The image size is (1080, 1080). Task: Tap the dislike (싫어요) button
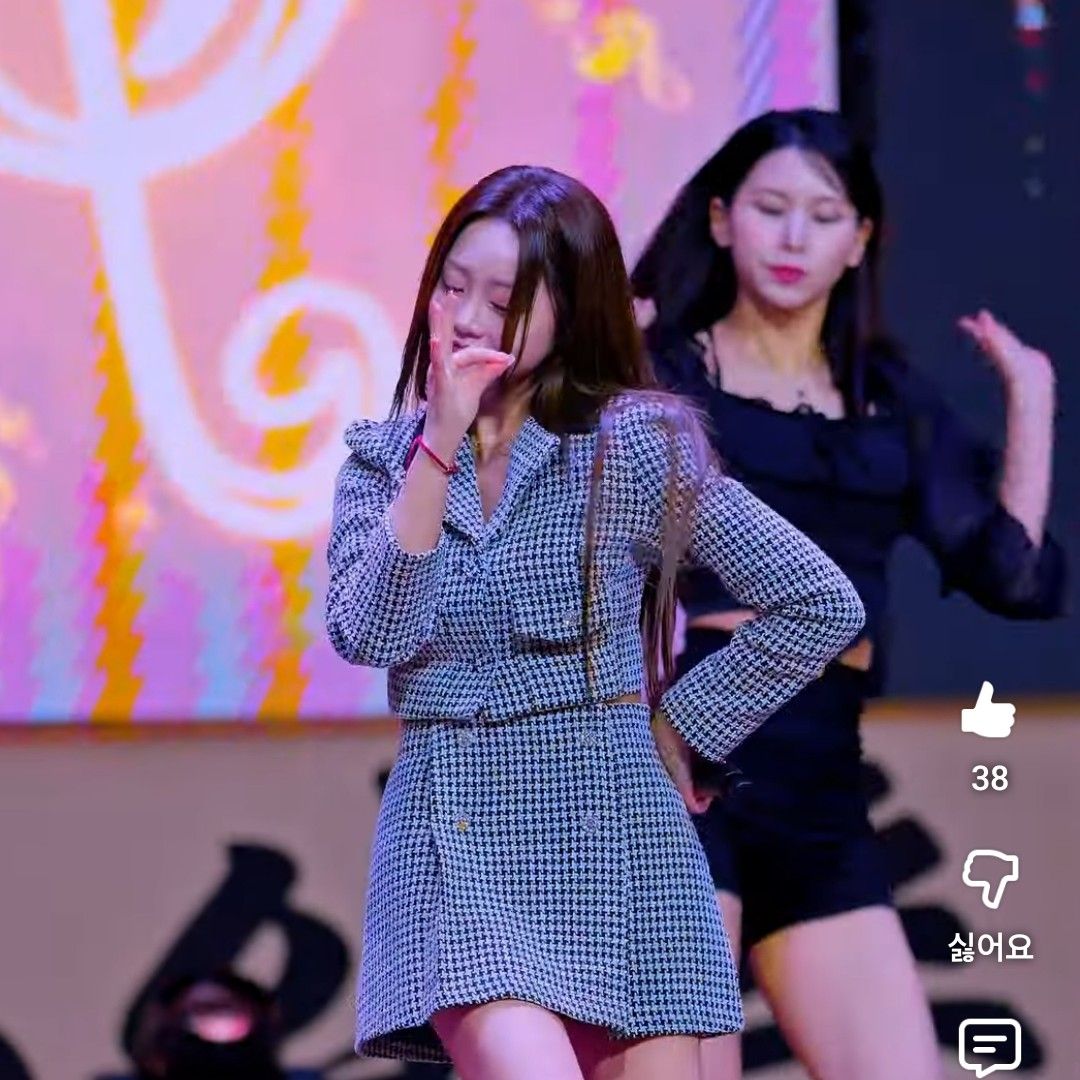(990, 880)
